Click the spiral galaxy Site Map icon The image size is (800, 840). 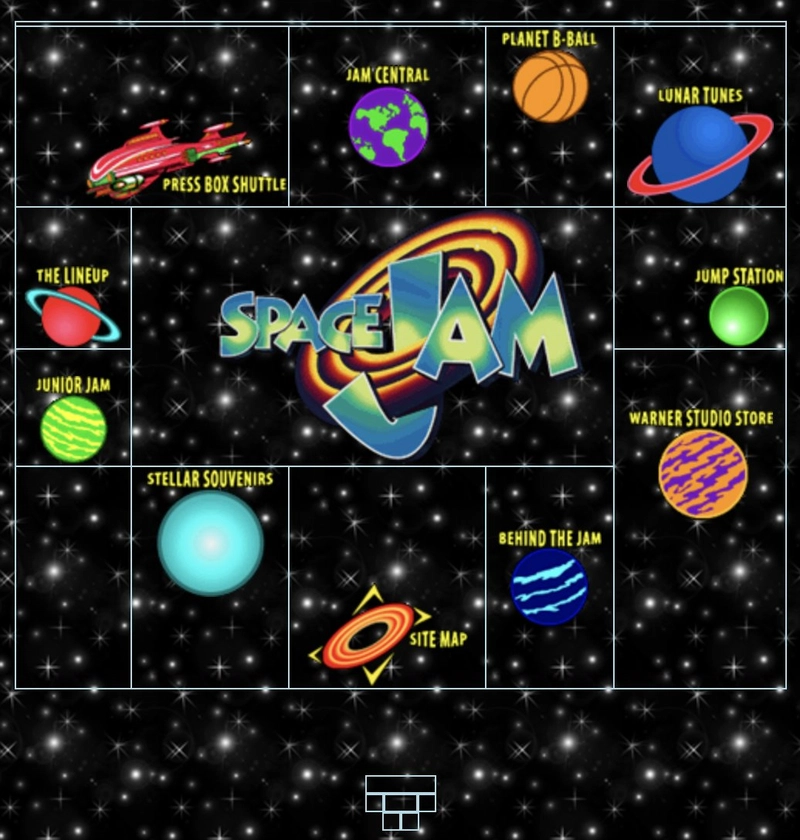pos(369,630)
